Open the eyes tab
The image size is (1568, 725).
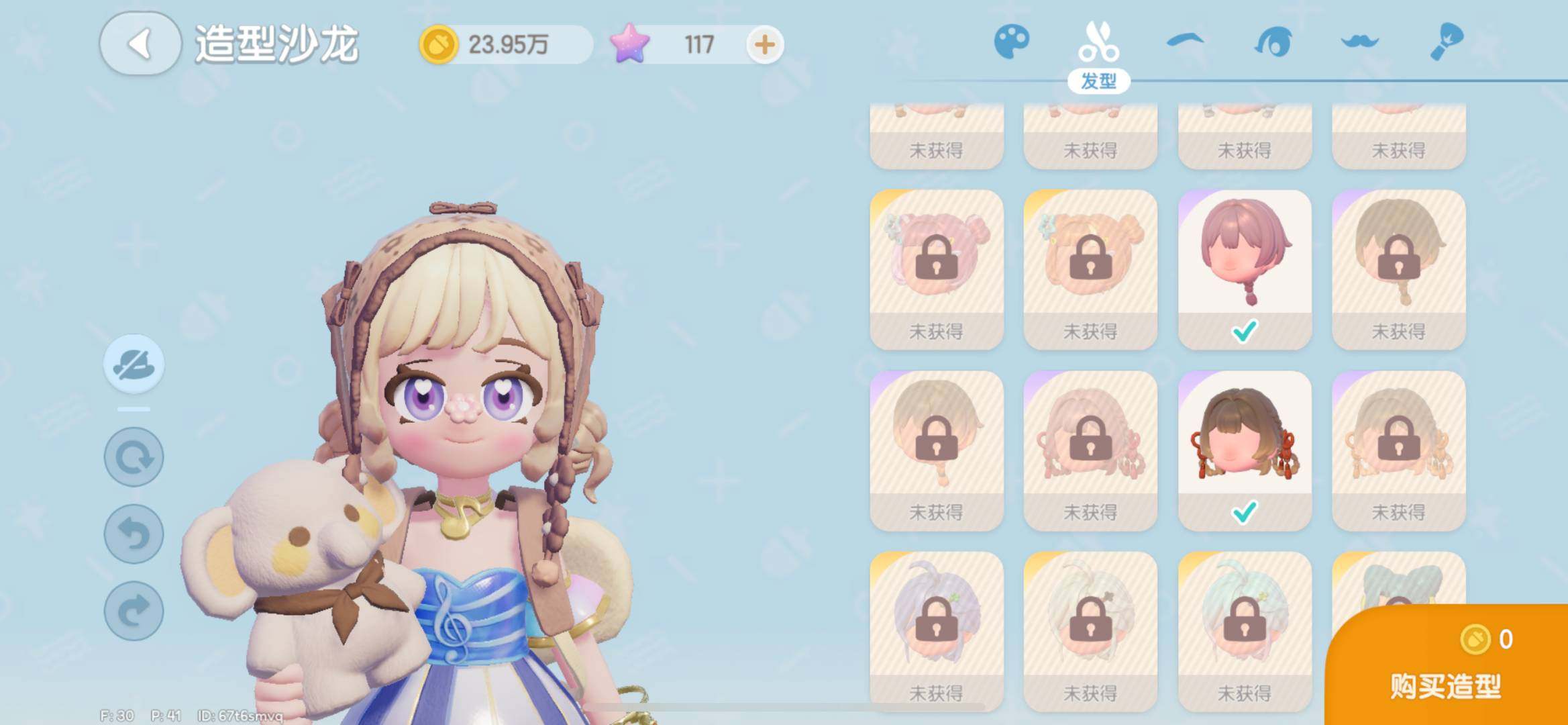pyautogui.click(x=1273, y=42)
